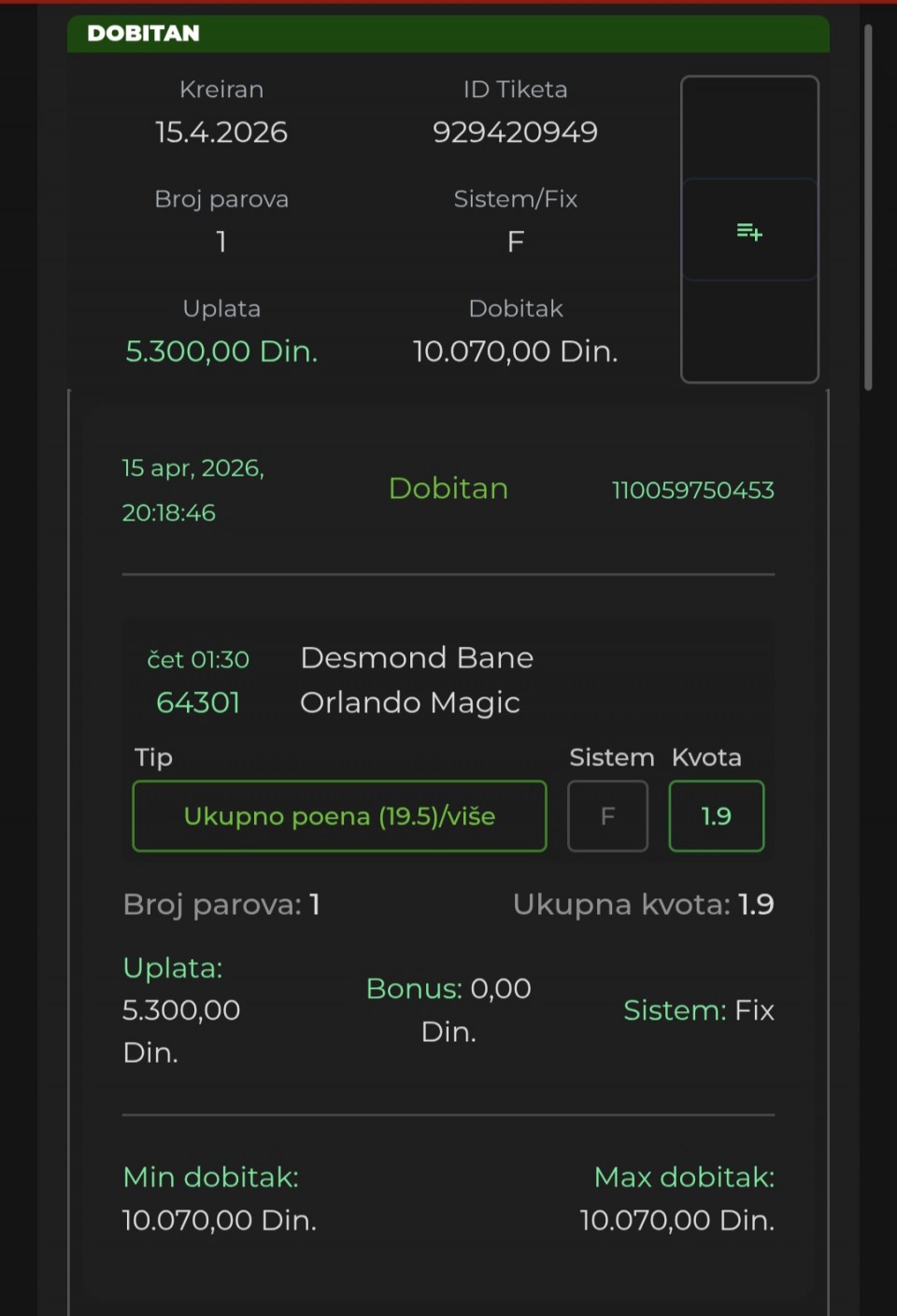
Task: Tap the add-to-ticket list-plus icon
Action: [x=749, y=231]
